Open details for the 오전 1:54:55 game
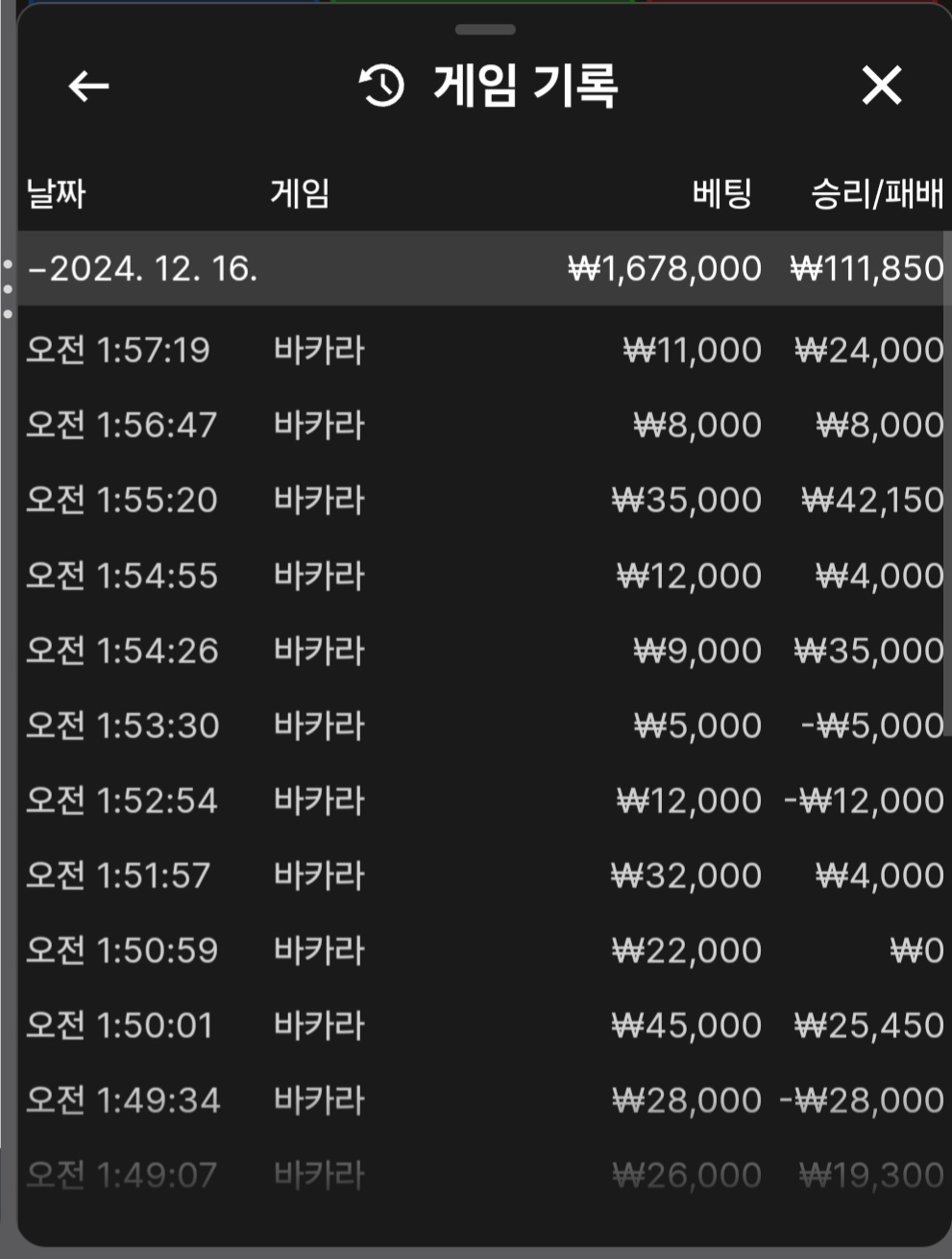 480,576
